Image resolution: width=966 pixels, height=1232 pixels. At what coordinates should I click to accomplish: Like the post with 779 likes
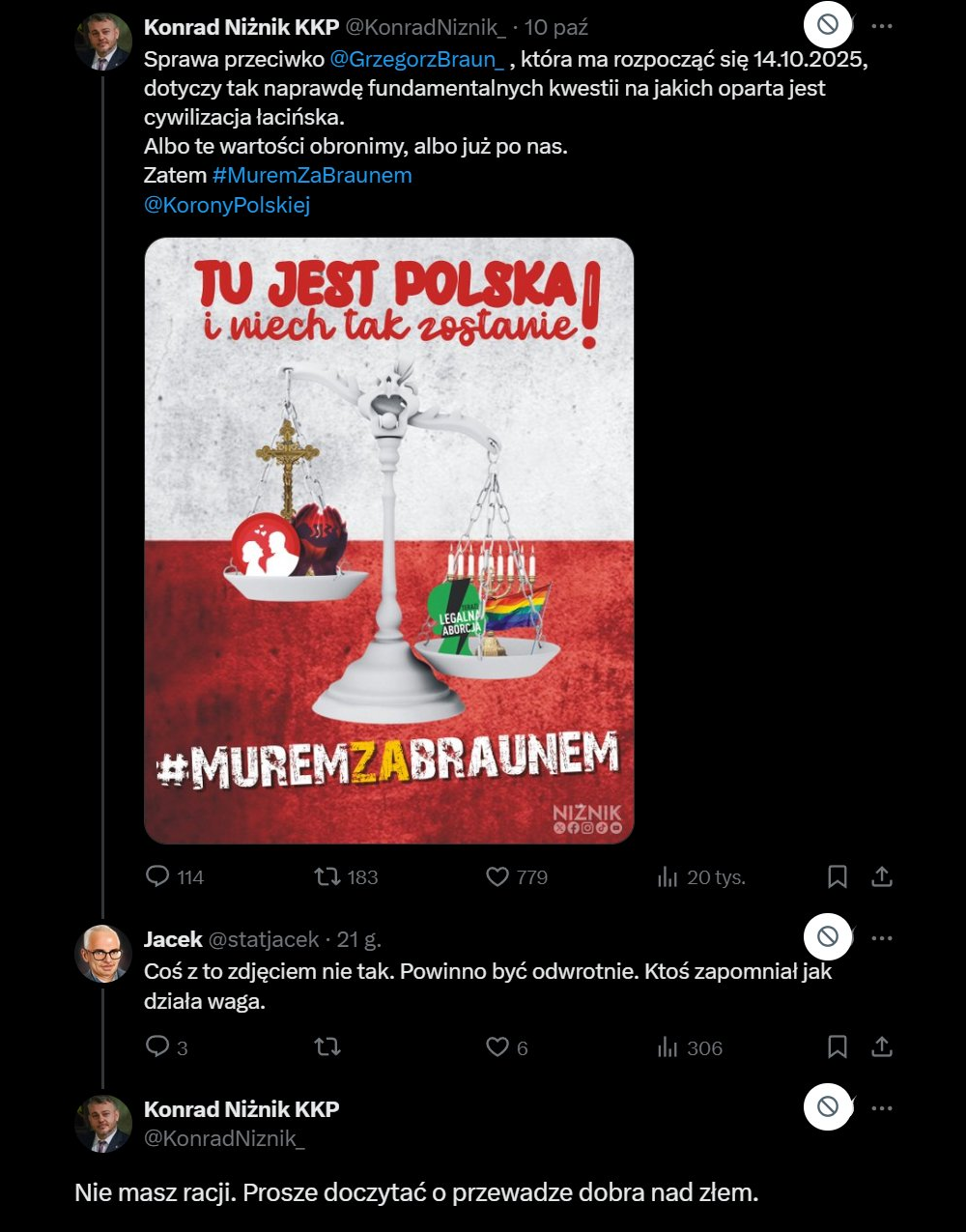(497, 876)
